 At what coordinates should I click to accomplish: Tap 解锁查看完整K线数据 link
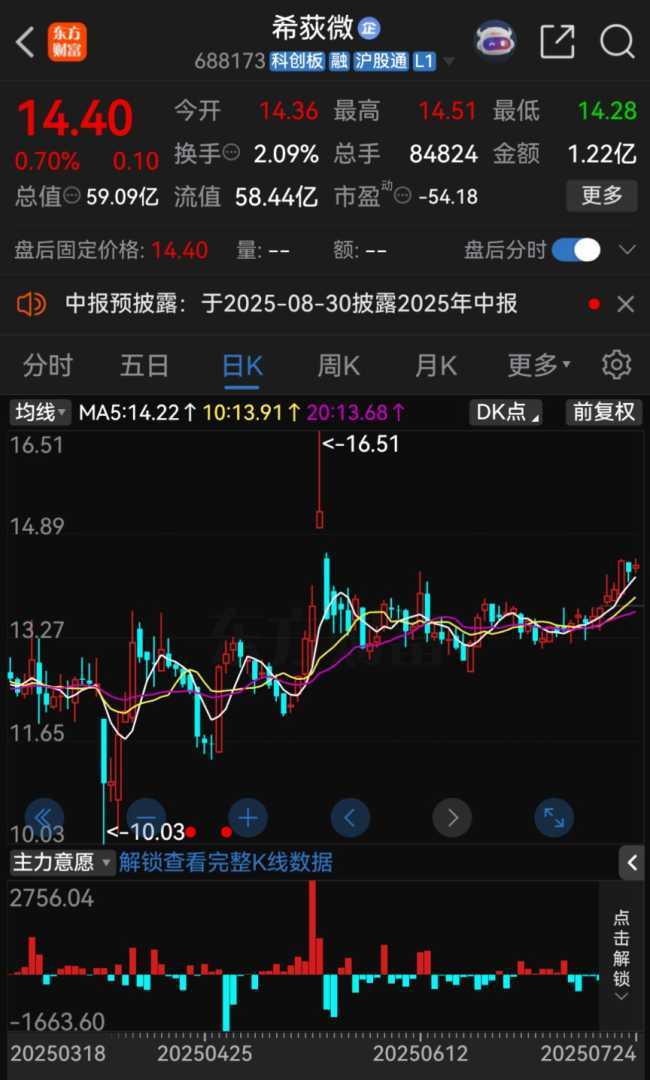point(225,862)
